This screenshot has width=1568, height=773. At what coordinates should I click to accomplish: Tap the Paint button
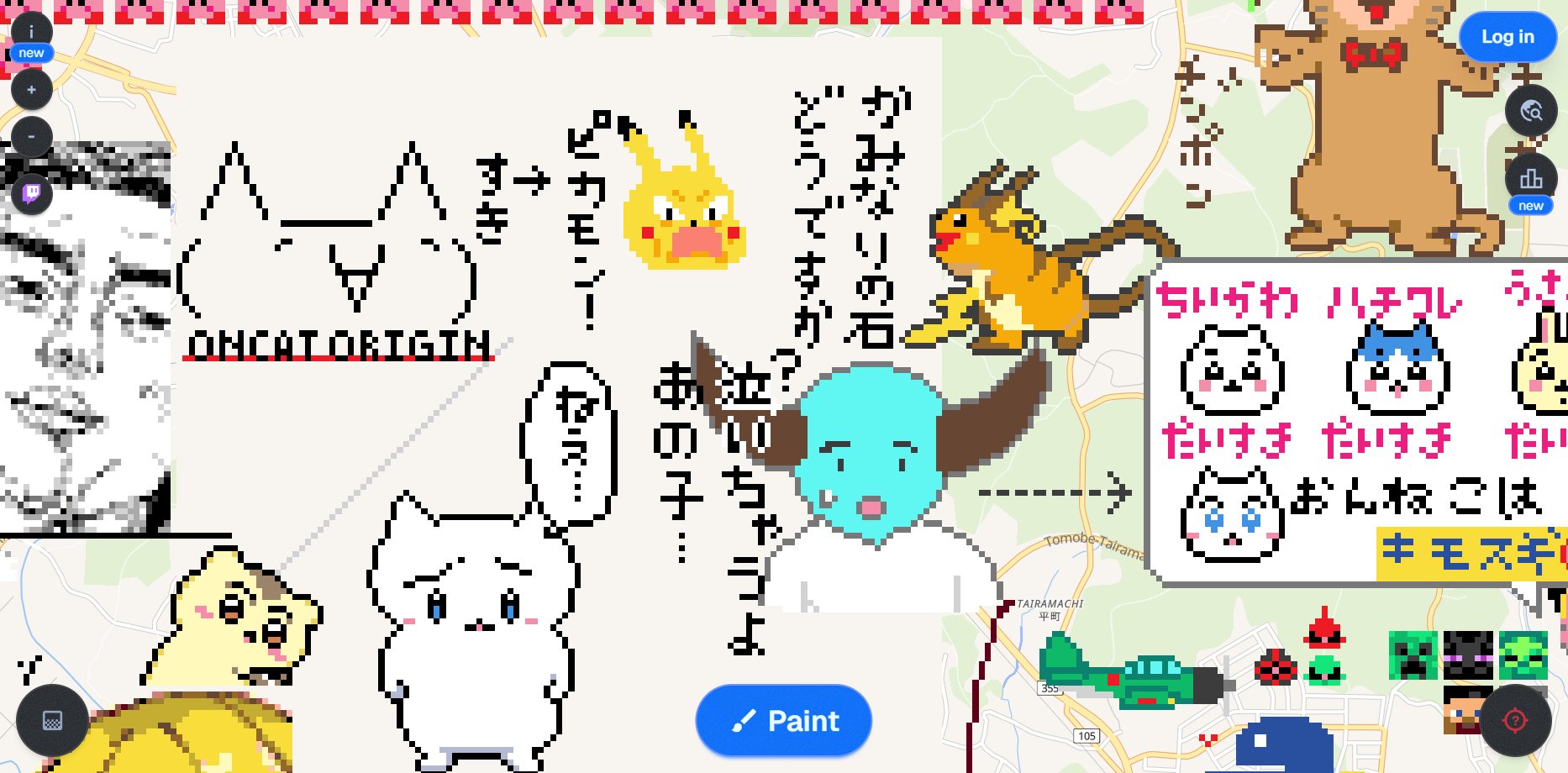click(x=783, y=721)
